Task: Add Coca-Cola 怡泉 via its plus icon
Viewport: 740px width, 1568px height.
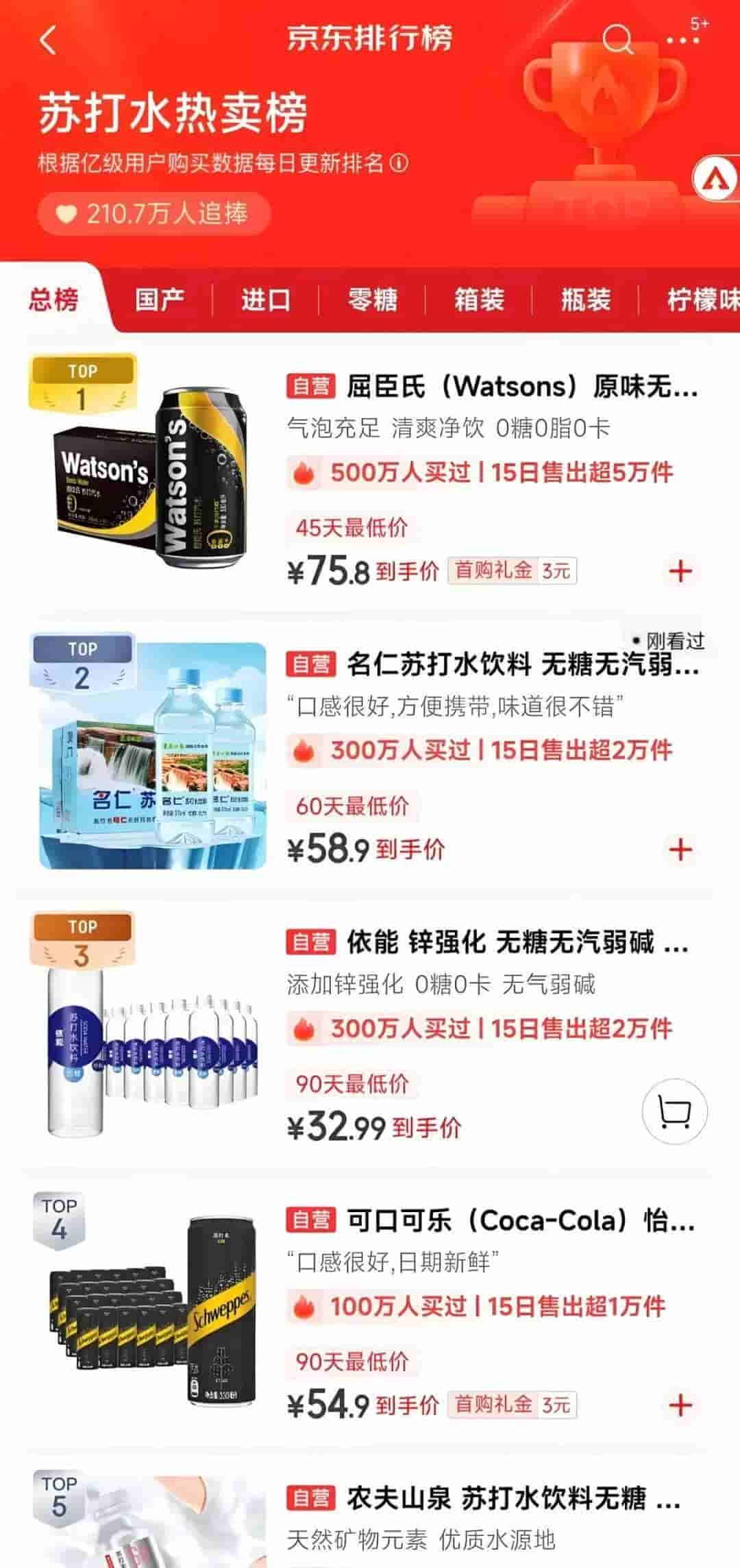Action: tap(680, 1403)
